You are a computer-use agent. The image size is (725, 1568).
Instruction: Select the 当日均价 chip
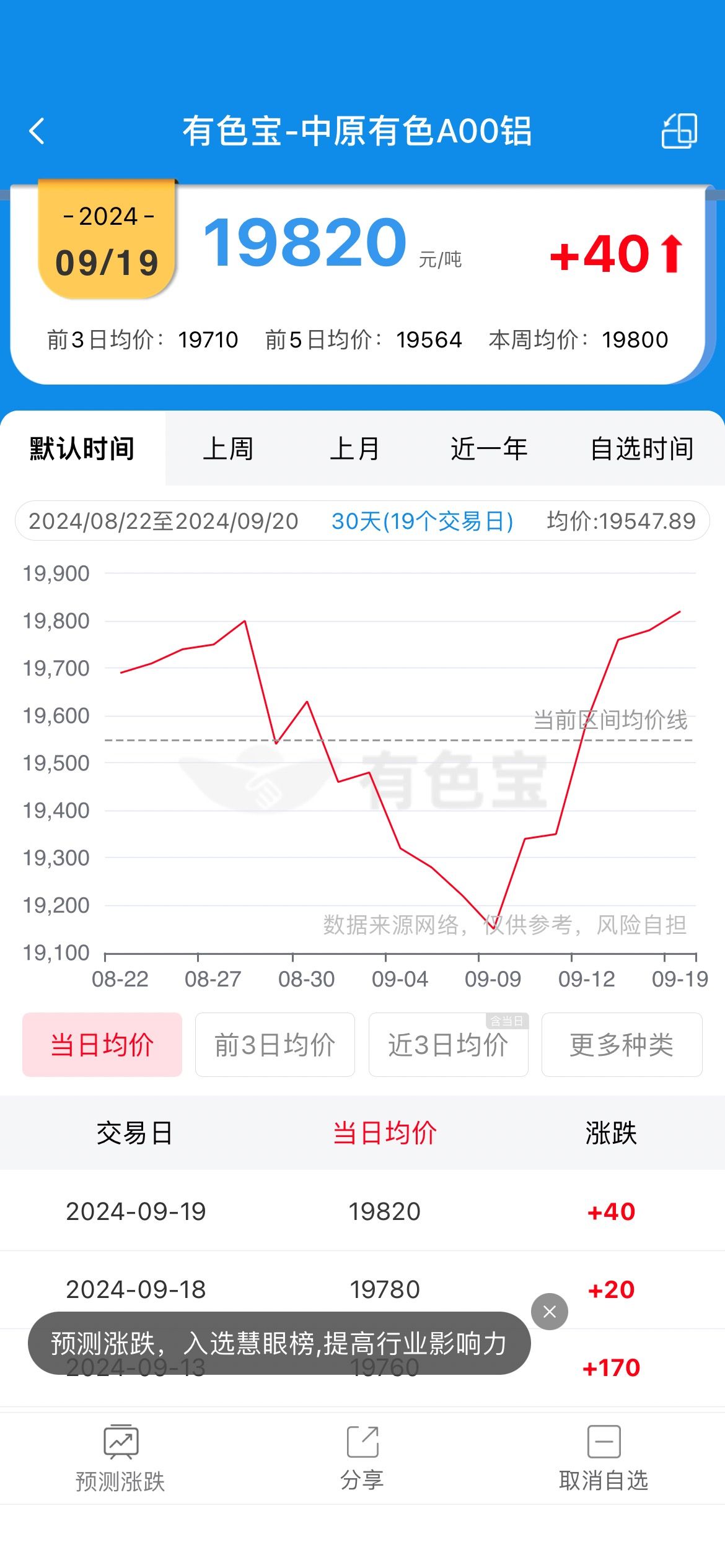click(x=102, y=1045)
